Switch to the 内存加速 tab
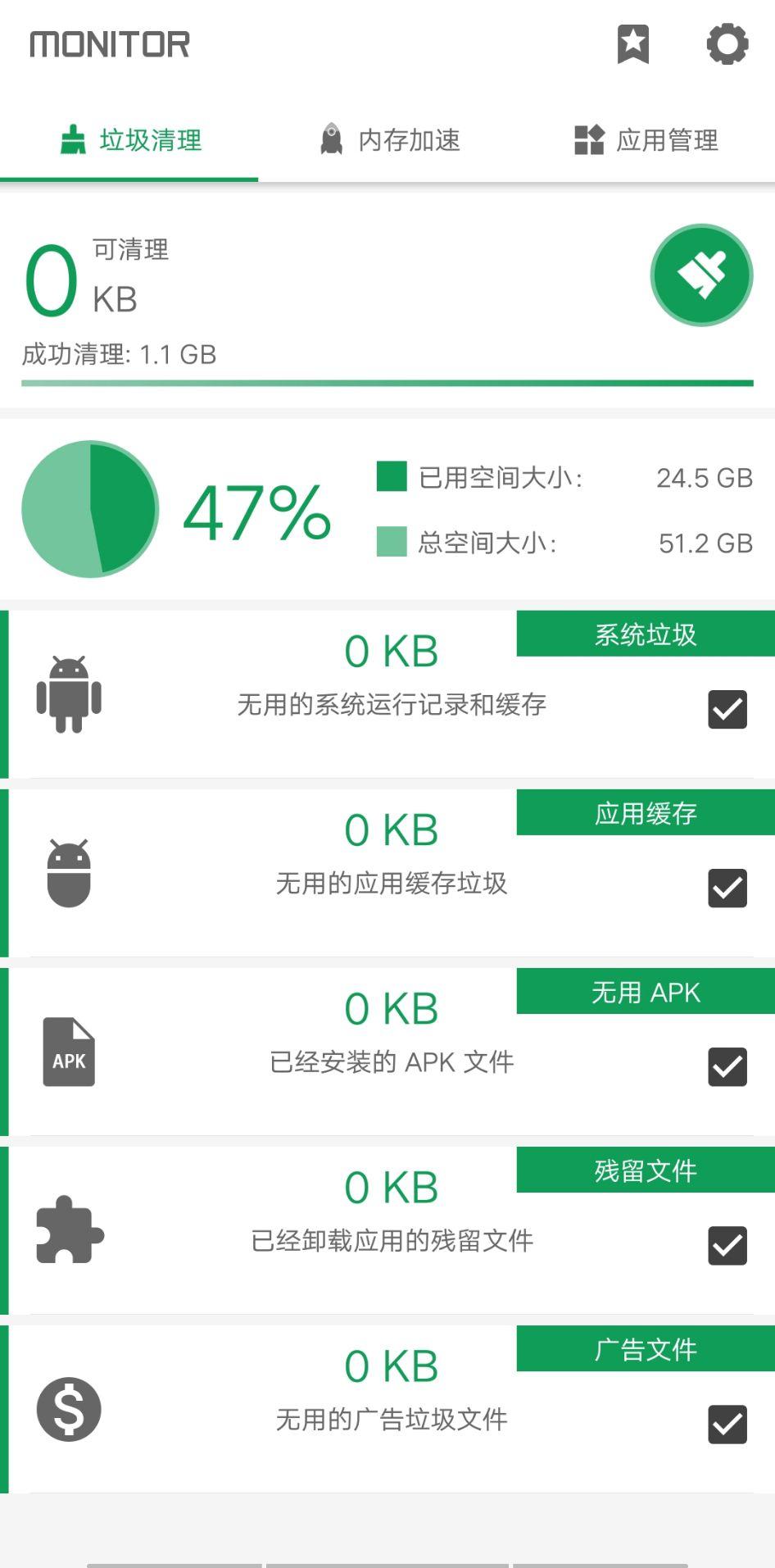Image resolution: width=775 pixels, height=1568 pixels. (x=390, y=140)
